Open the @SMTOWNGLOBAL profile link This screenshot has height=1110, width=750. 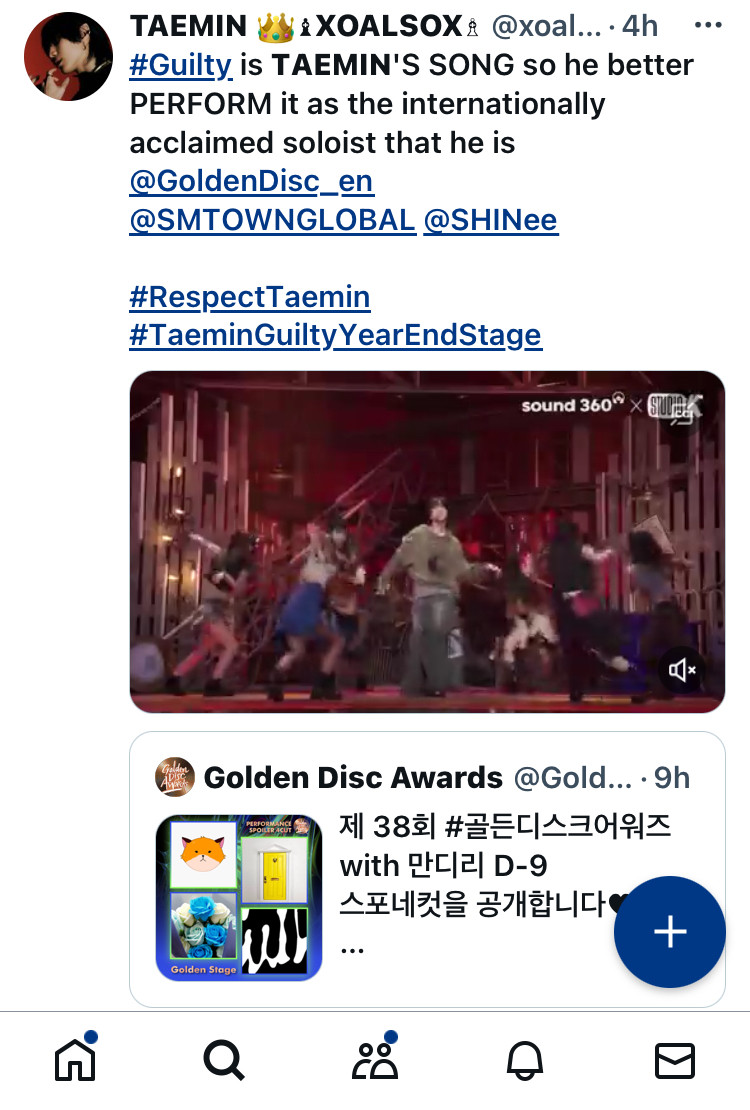pyautogui.click(x=272, y=220)
